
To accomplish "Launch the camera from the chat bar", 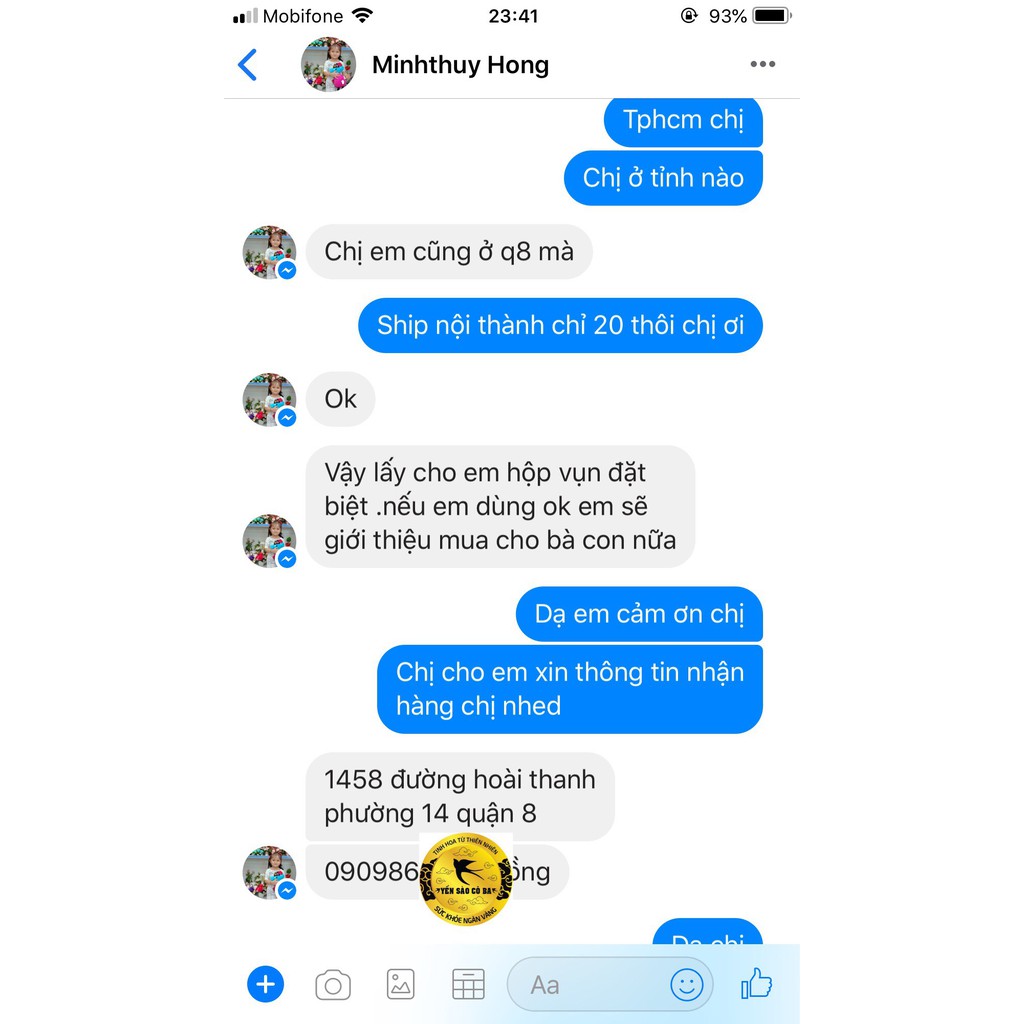I will pos(333,985).
